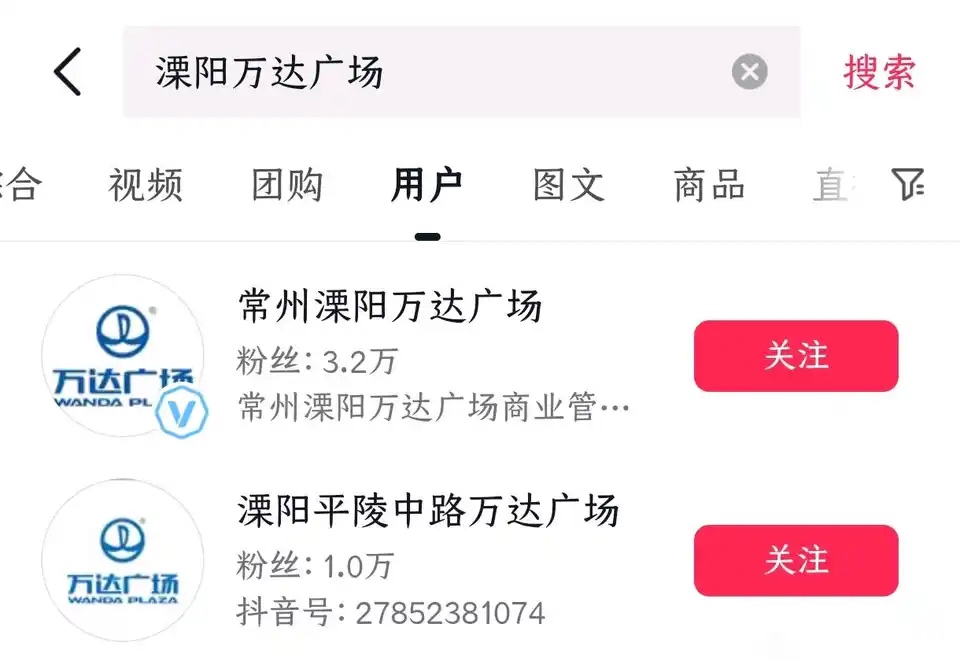The width and height of the screenshot is (960, 672).
Task: Switch to the 视频 tab
Action: [146, 185]
